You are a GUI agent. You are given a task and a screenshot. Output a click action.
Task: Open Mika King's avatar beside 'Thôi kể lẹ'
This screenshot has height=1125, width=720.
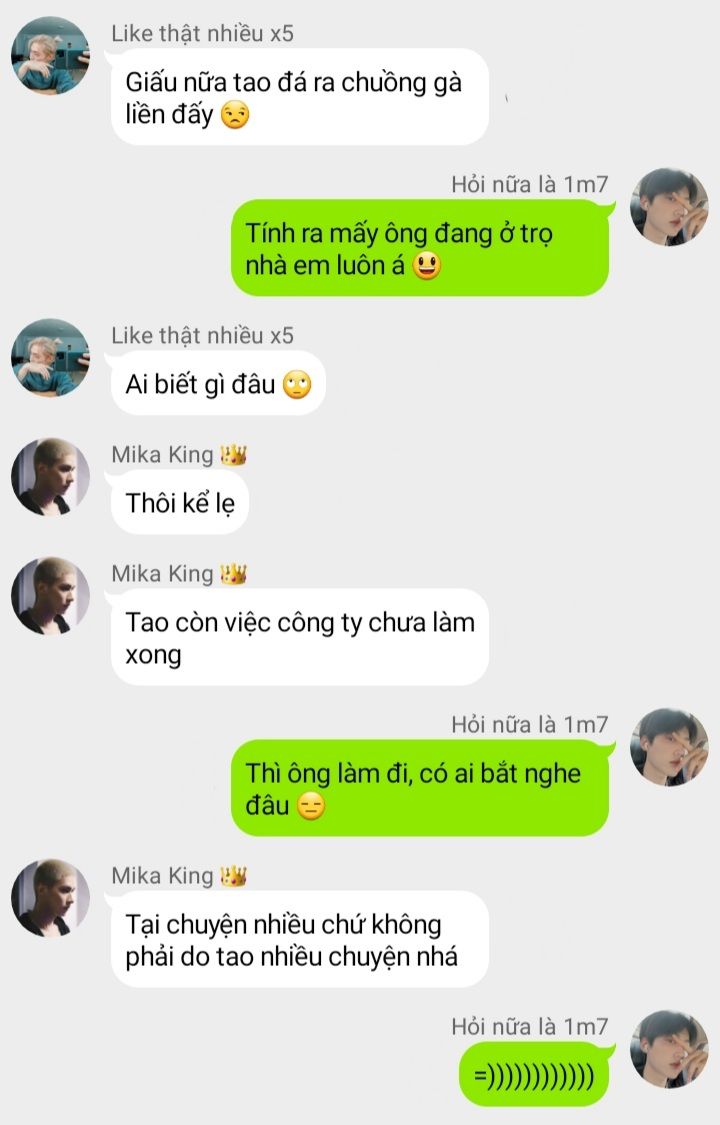[x=50, y=477]
